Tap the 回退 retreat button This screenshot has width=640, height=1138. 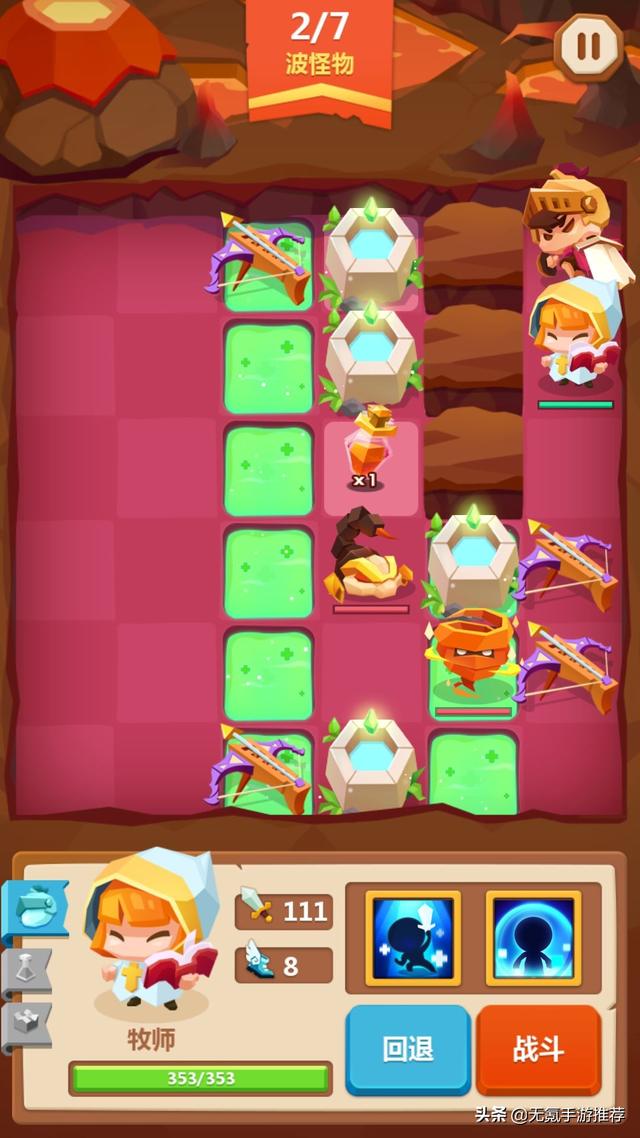point(408,1049)
